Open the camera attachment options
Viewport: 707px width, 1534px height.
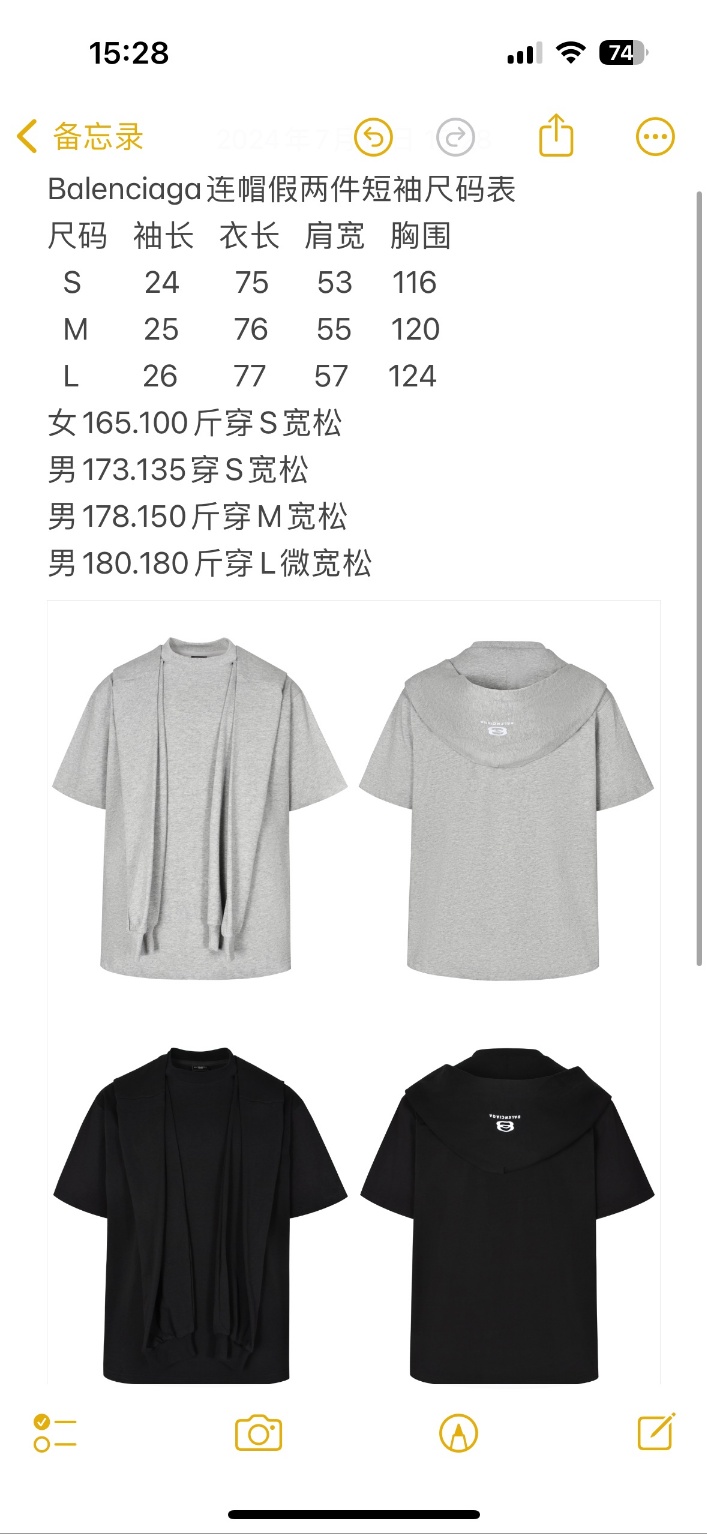click(x=258, y=1433)
